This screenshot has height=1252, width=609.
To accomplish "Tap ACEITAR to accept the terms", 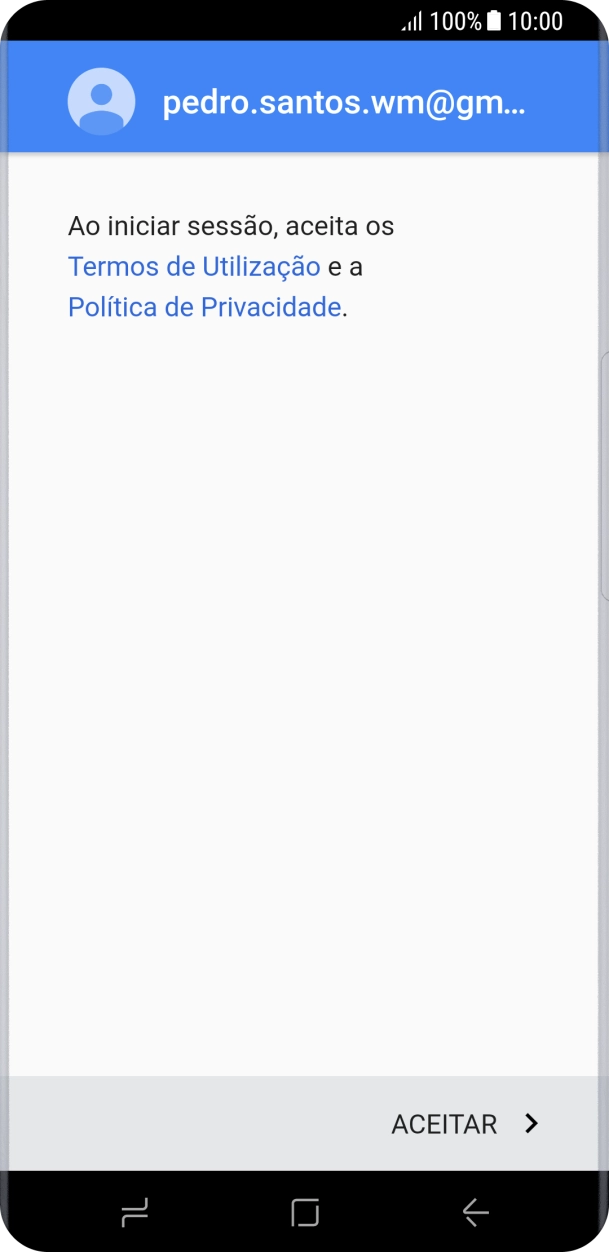I will click(x=465, y=1124).
